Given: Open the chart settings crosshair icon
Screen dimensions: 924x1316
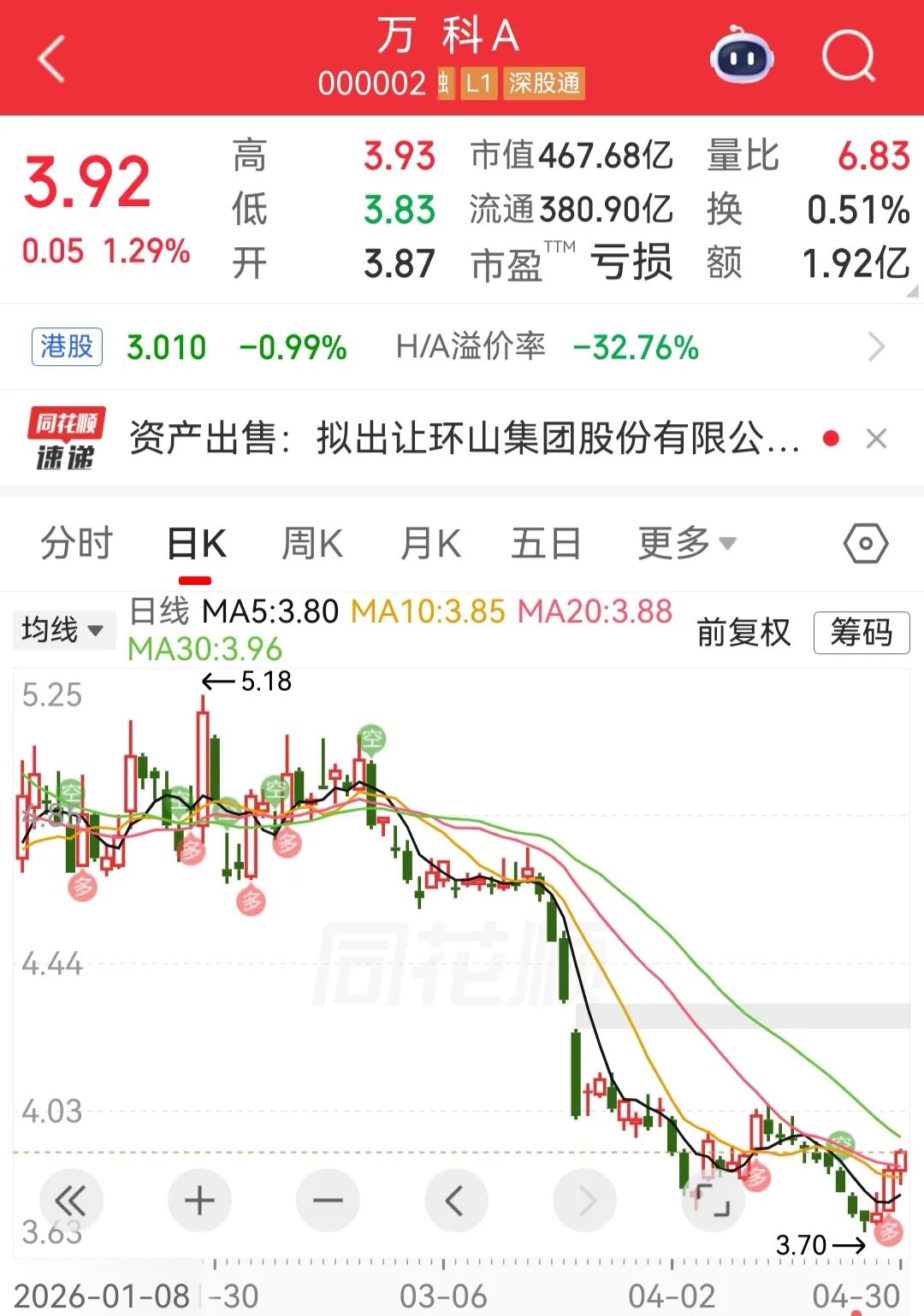Looking at the screenshot, I should pos(866,543).
